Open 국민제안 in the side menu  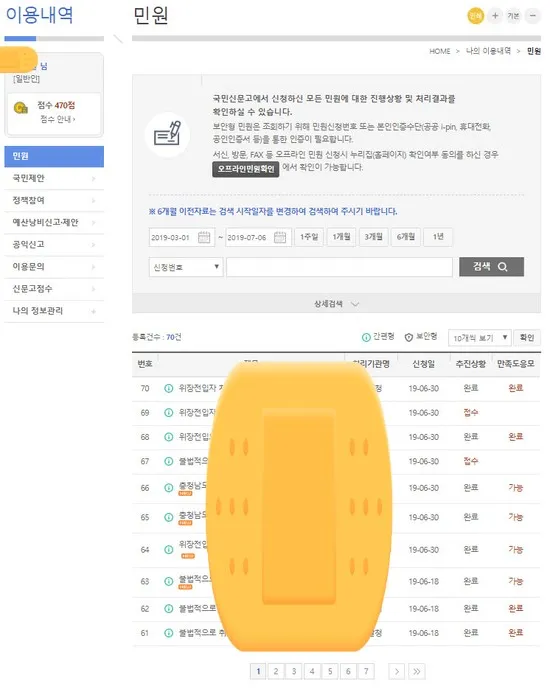pos(54,178)
